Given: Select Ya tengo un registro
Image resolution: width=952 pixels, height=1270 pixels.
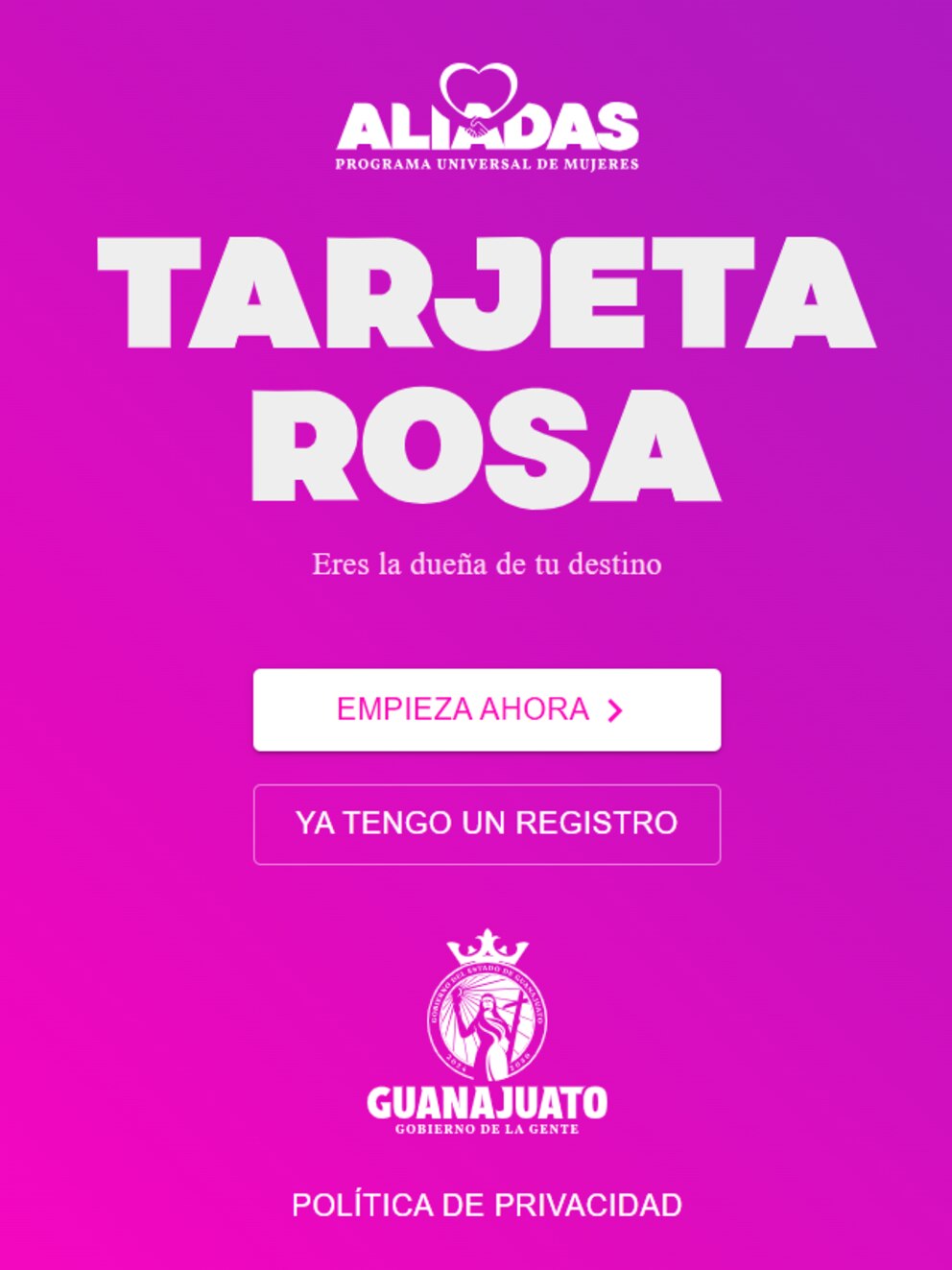Looking at the screenshot, I should tap(487, 824).
